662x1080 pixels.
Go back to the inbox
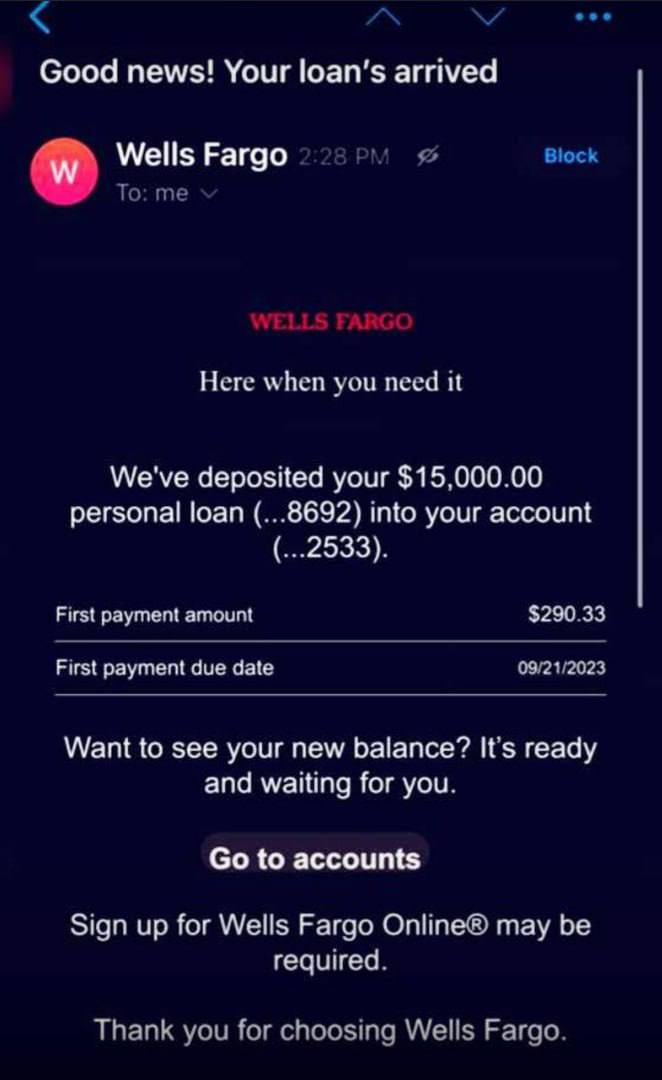[40, 15]
